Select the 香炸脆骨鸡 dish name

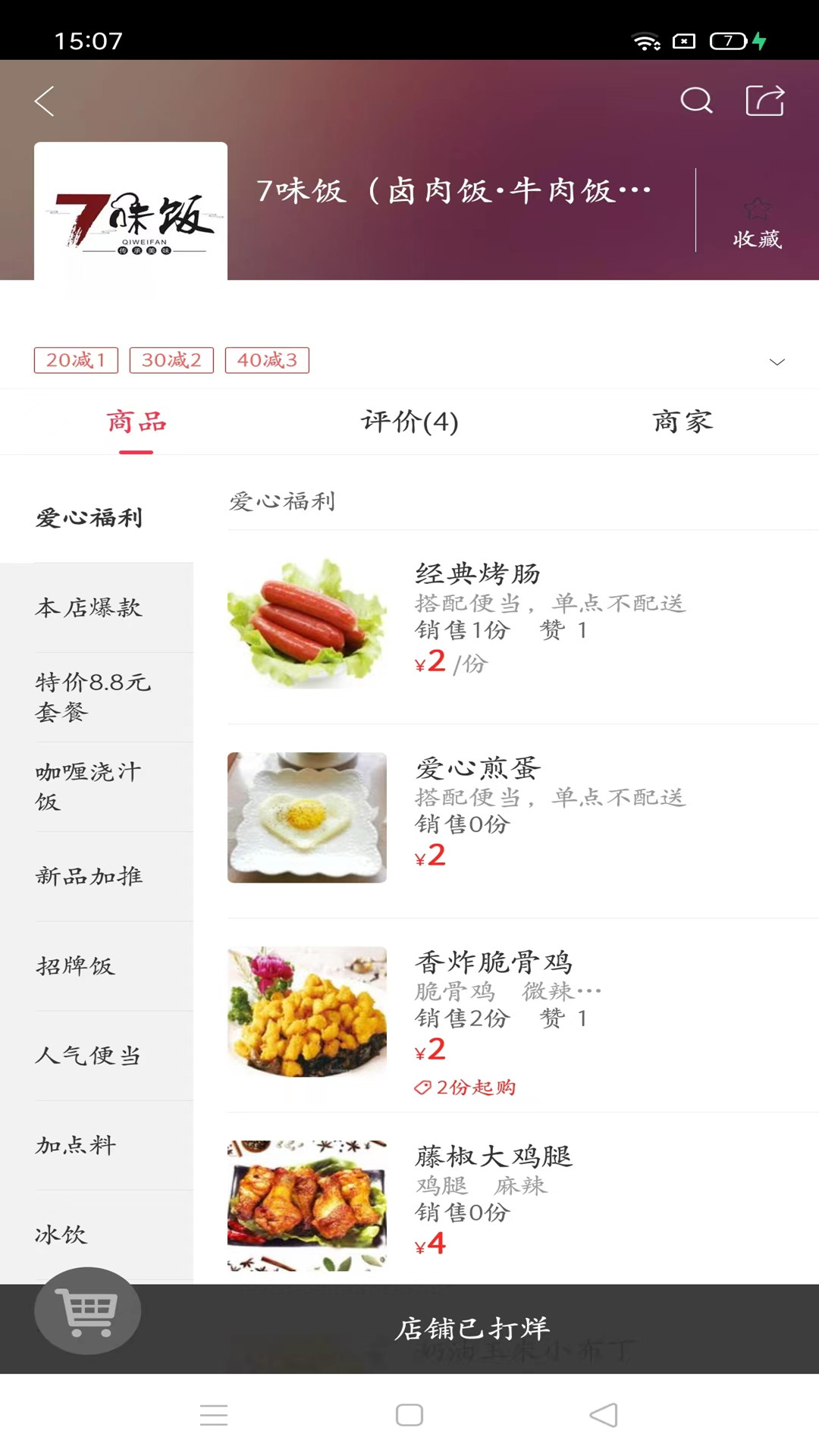[x=494, y=962]
